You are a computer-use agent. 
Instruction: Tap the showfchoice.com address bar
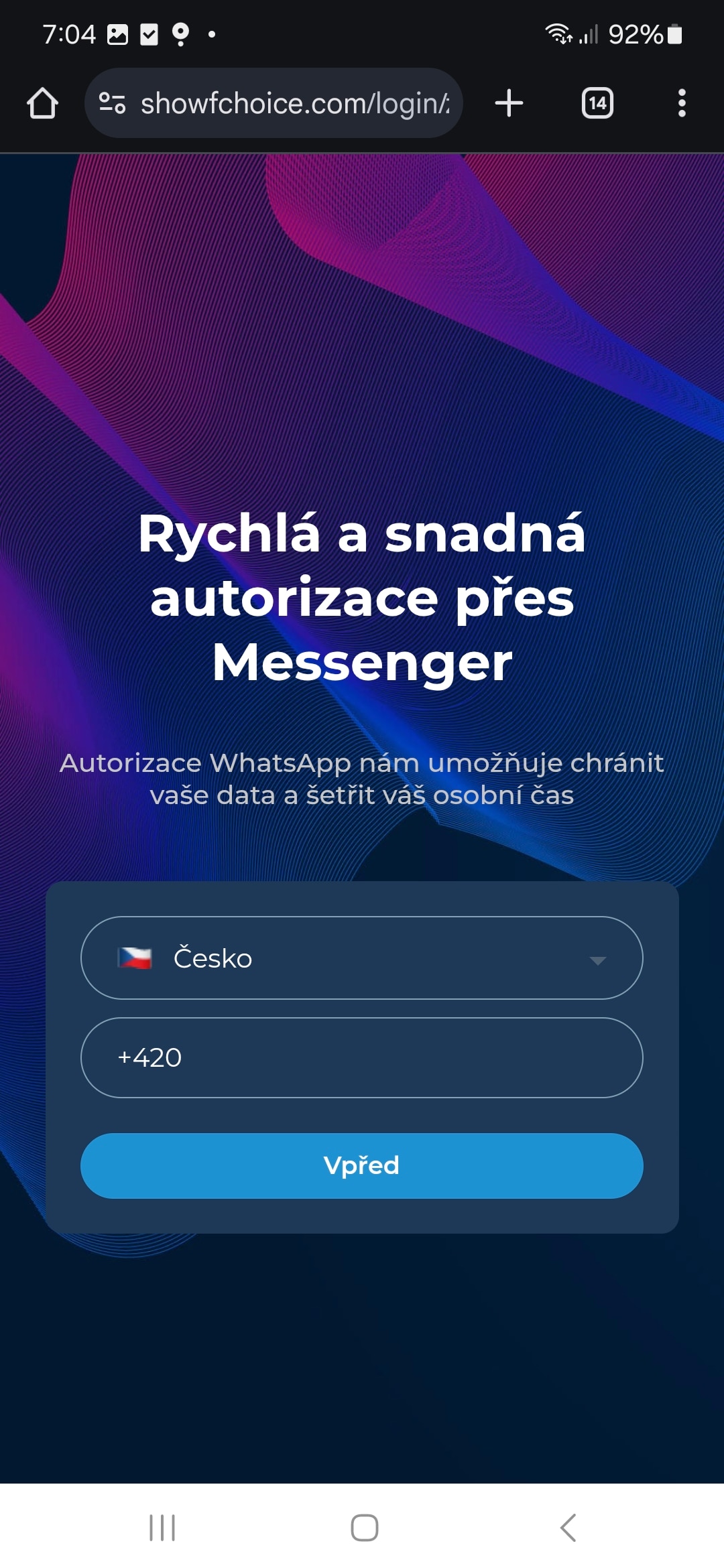pos(295,103)
